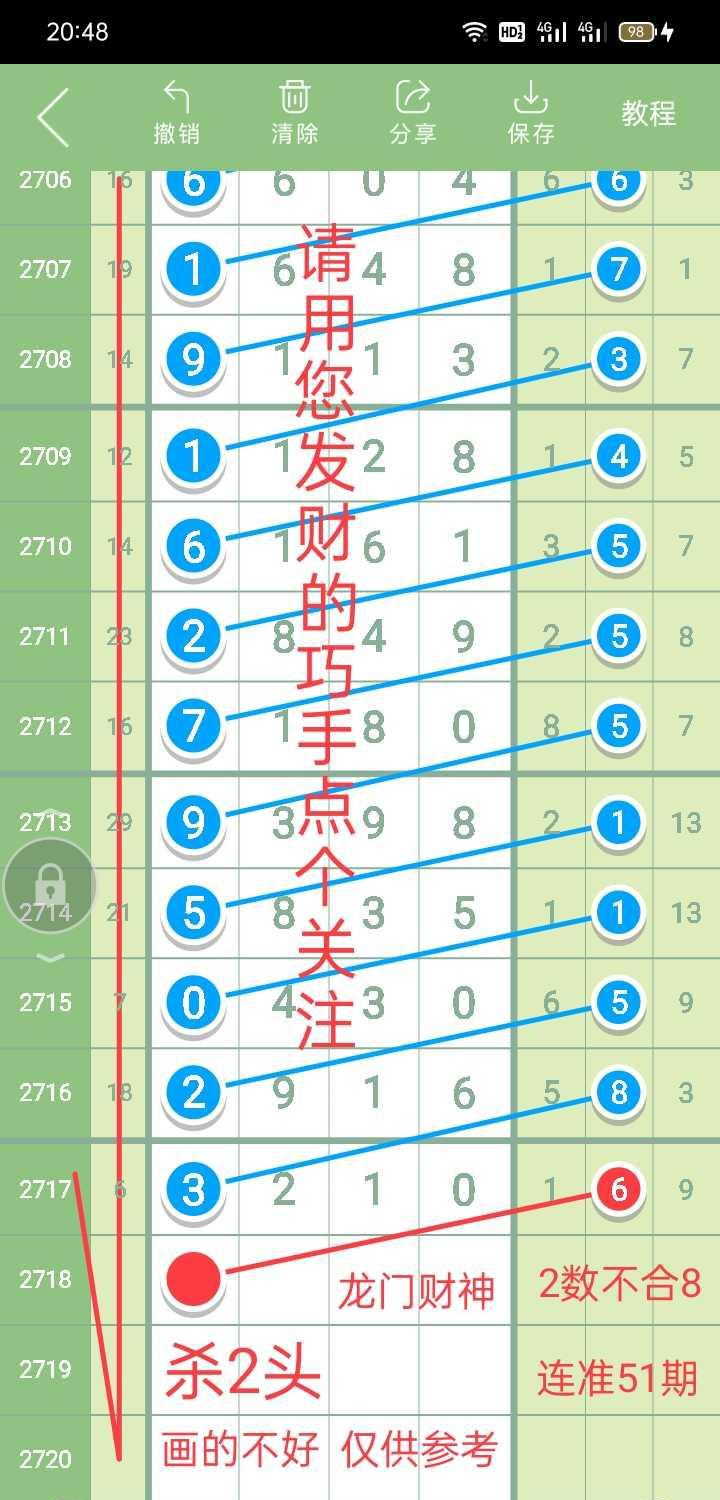Share the chart via 分享

click(x=412, y=114)
